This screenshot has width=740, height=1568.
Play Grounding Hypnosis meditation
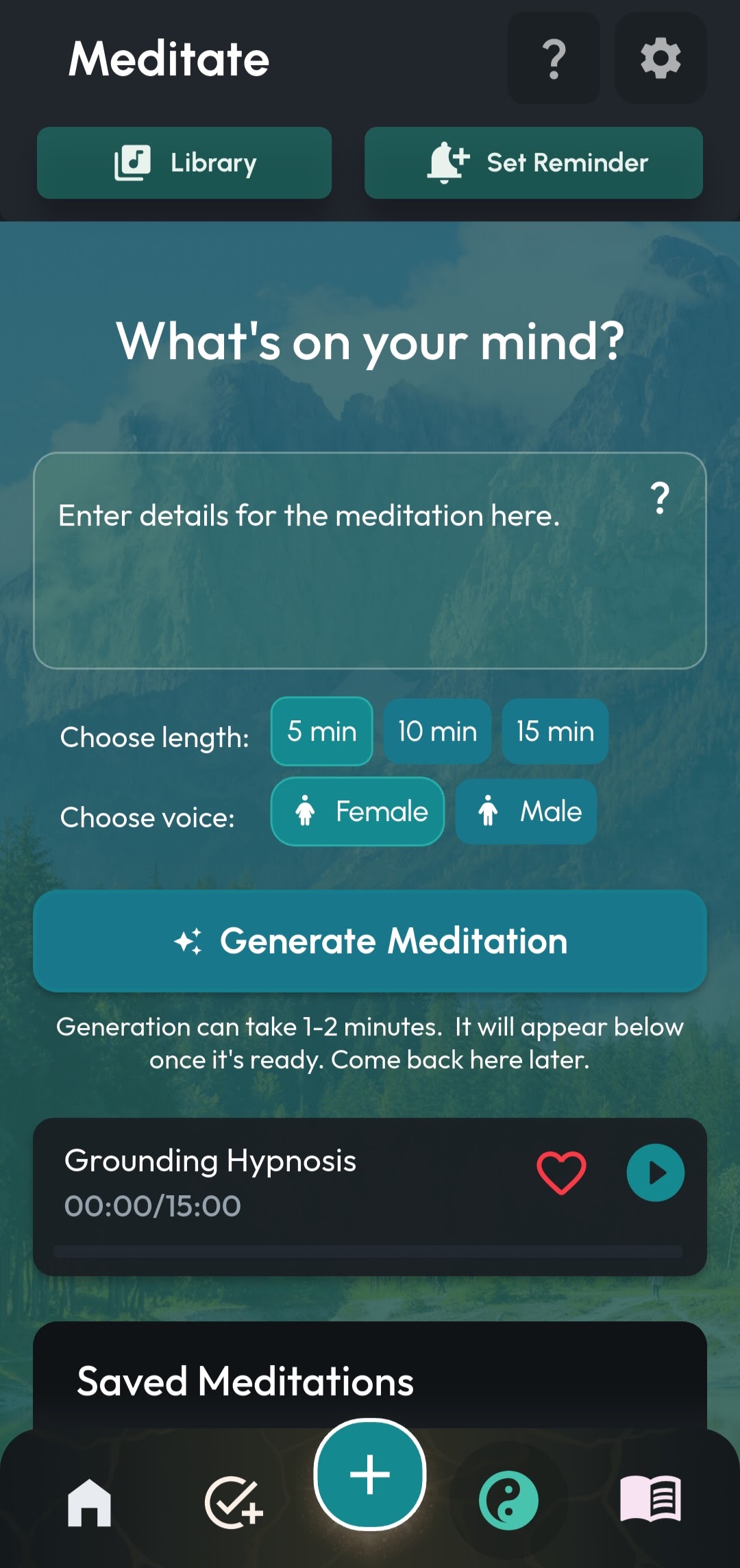click(x=656, y=1173)
